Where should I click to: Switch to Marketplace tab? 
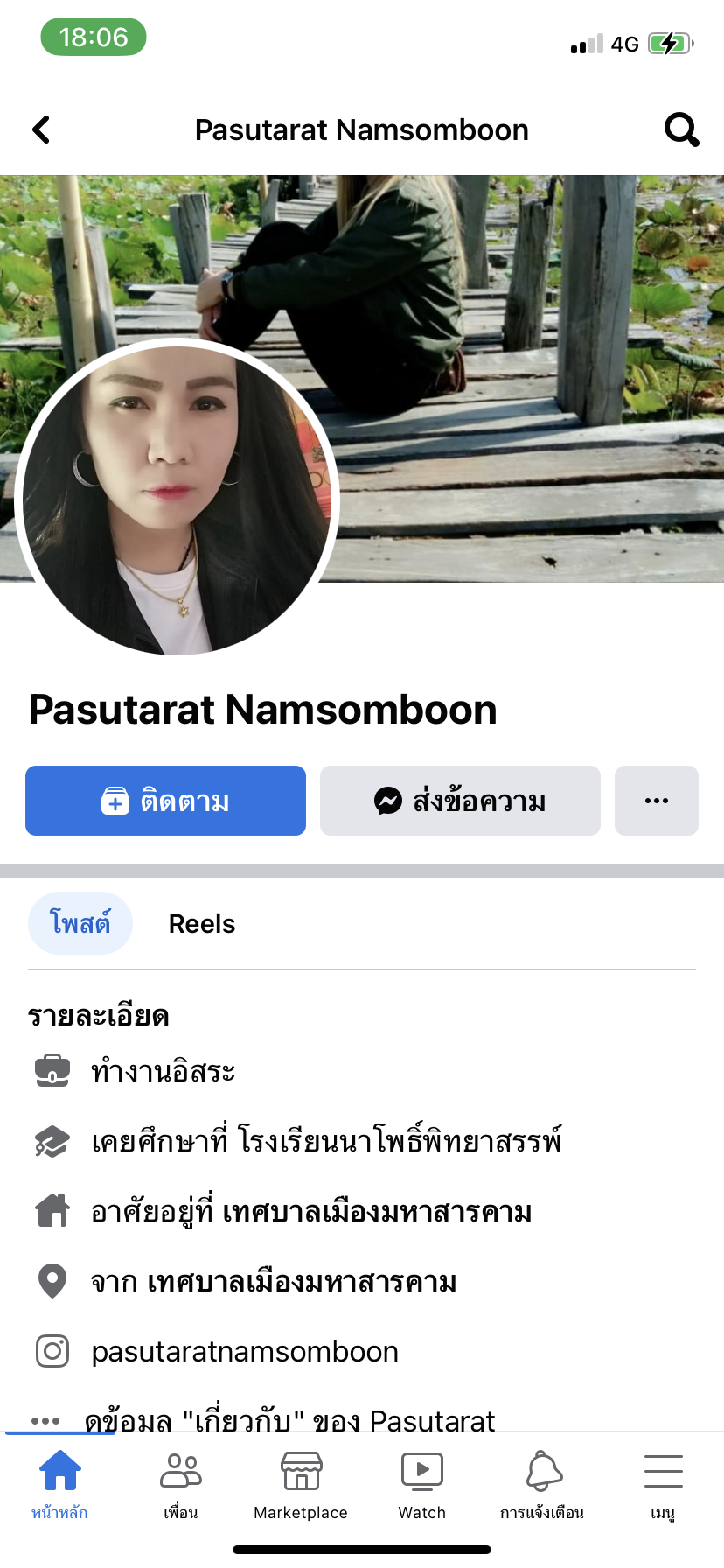click(301, 1484)
